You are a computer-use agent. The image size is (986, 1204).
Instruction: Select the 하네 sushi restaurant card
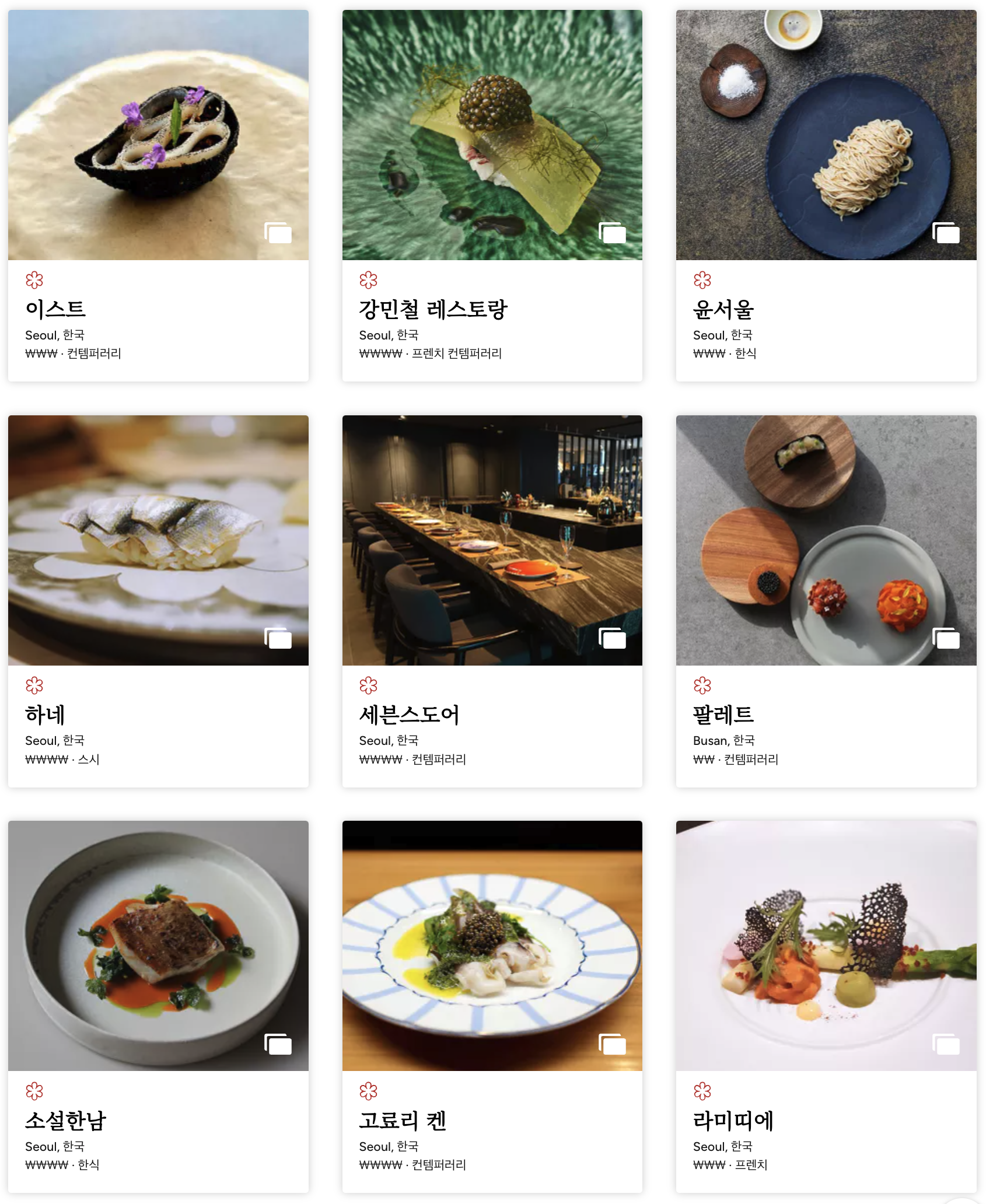(46, 715)
